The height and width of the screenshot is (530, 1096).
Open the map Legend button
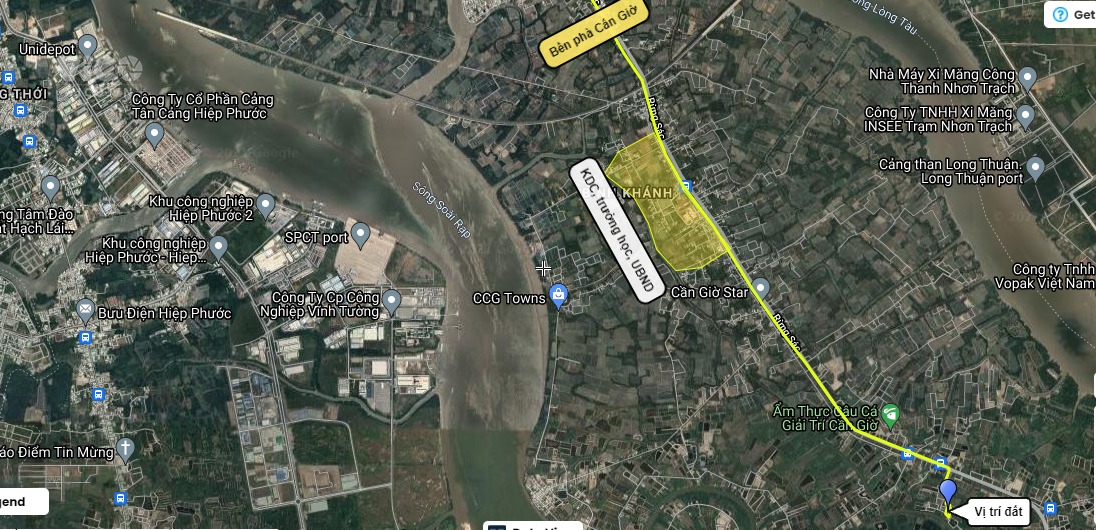[x=22, y=501]
